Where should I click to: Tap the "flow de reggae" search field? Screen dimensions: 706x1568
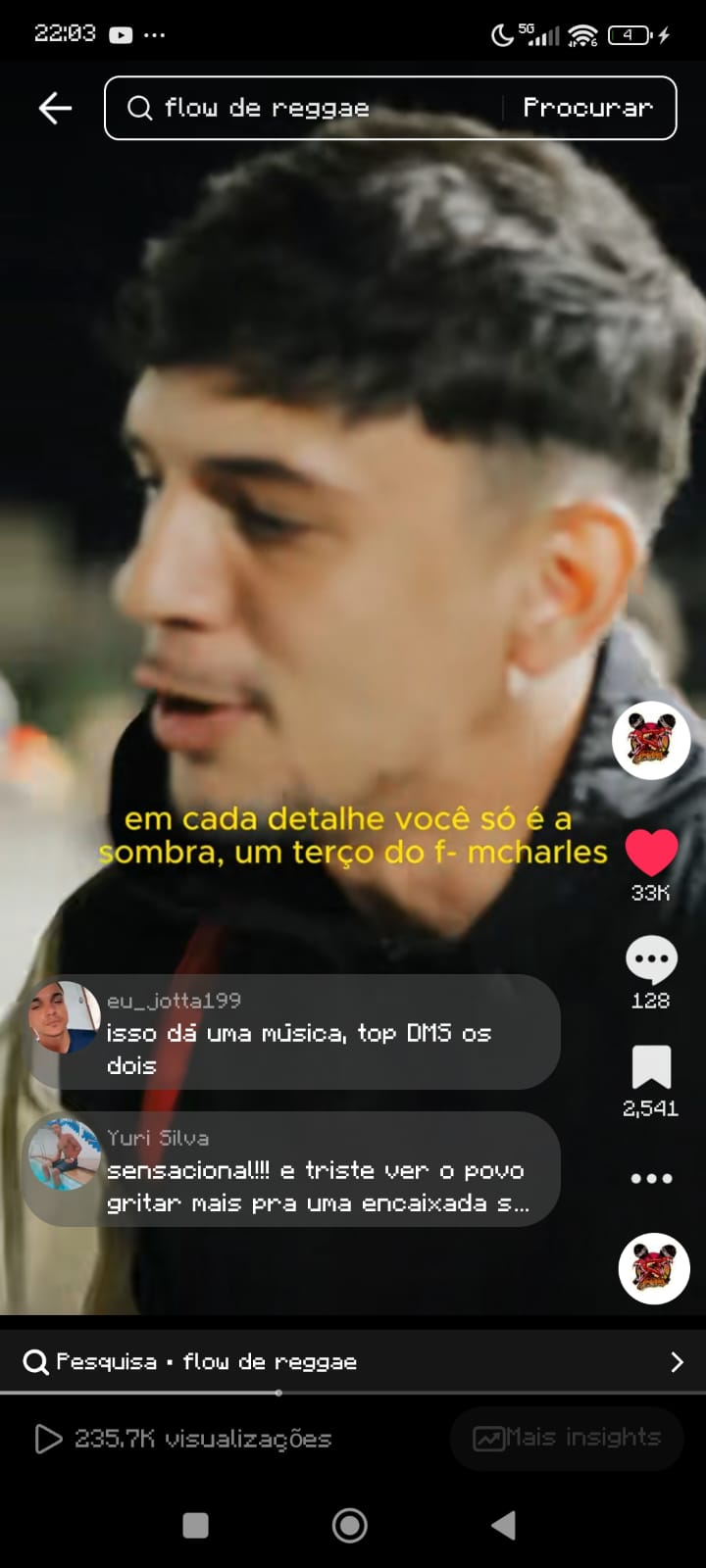(x=304, y=108)
